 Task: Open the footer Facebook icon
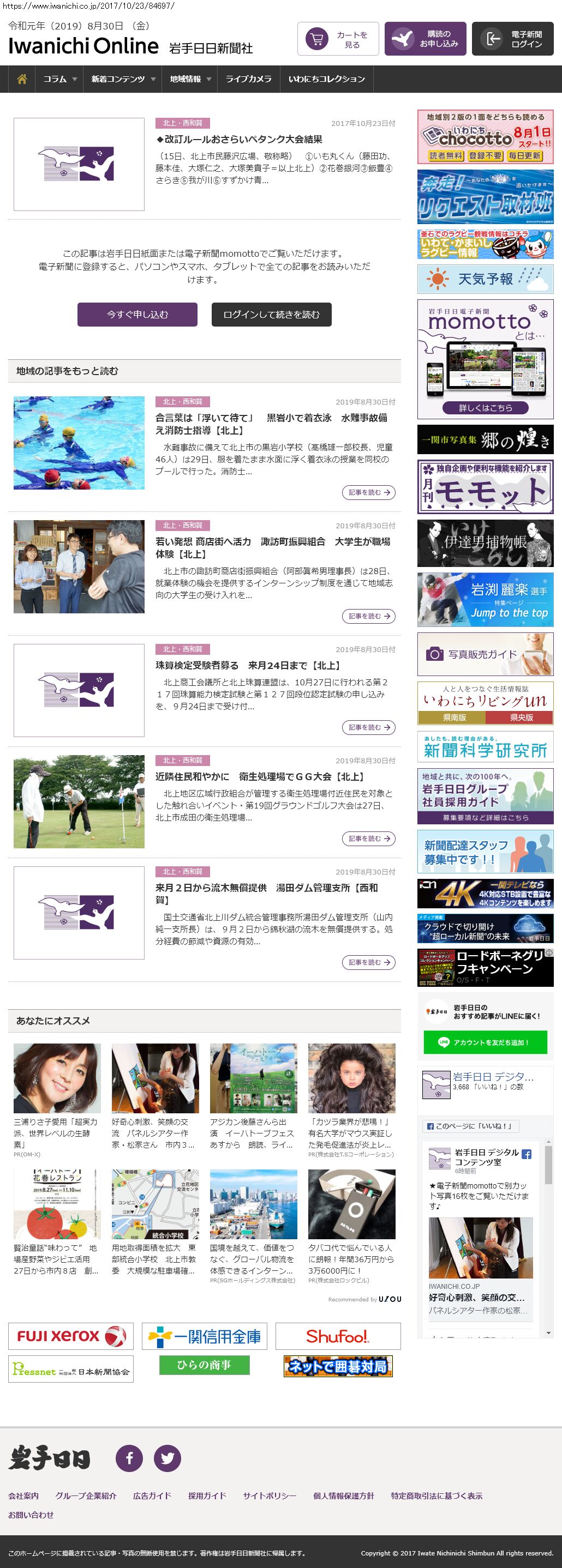[129, 1458]
